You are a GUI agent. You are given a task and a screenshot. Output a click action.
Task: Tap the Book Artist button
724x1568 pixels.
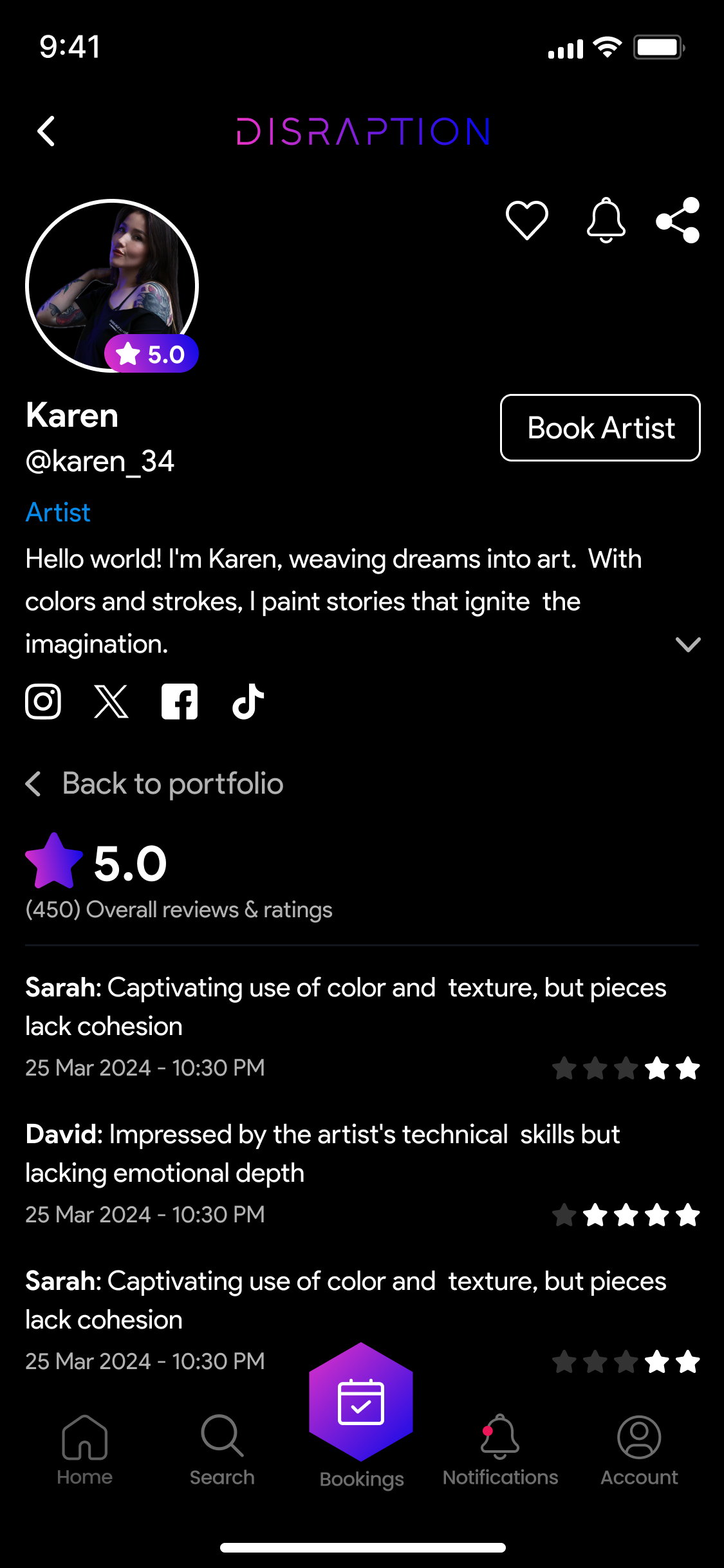pos(600,428)
